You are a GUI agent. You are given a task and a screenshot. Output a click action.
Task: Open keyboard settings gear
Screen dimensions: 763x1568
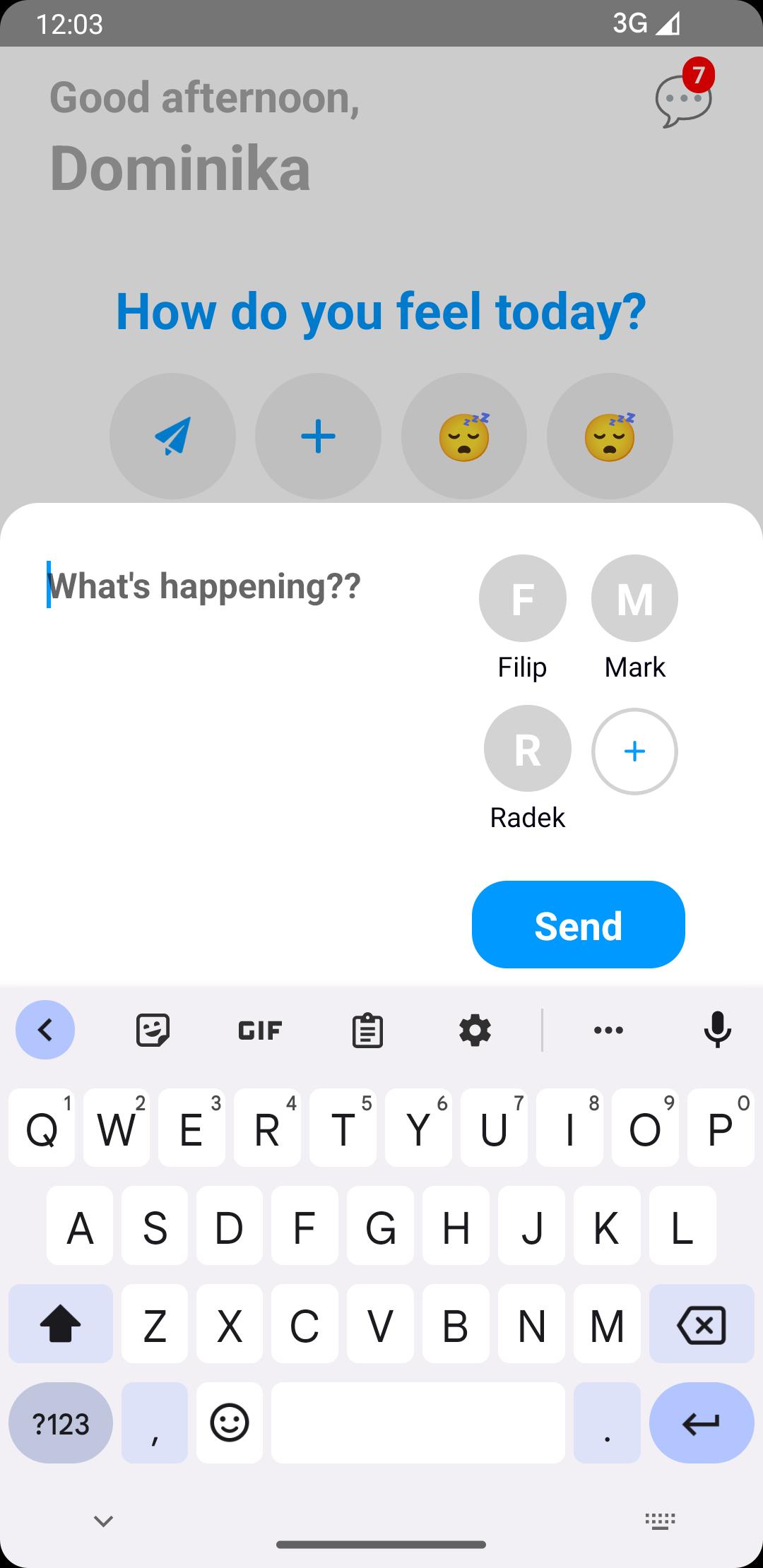[x=475, y=1031]
